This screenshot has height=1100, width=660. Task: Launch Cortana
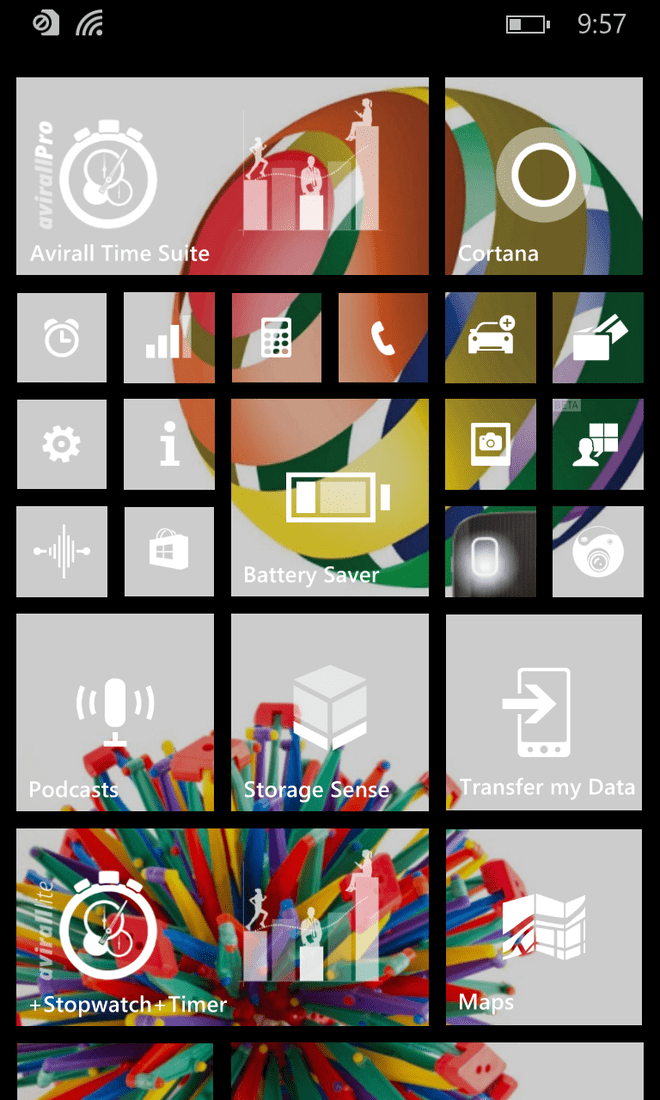pos(544,176)
